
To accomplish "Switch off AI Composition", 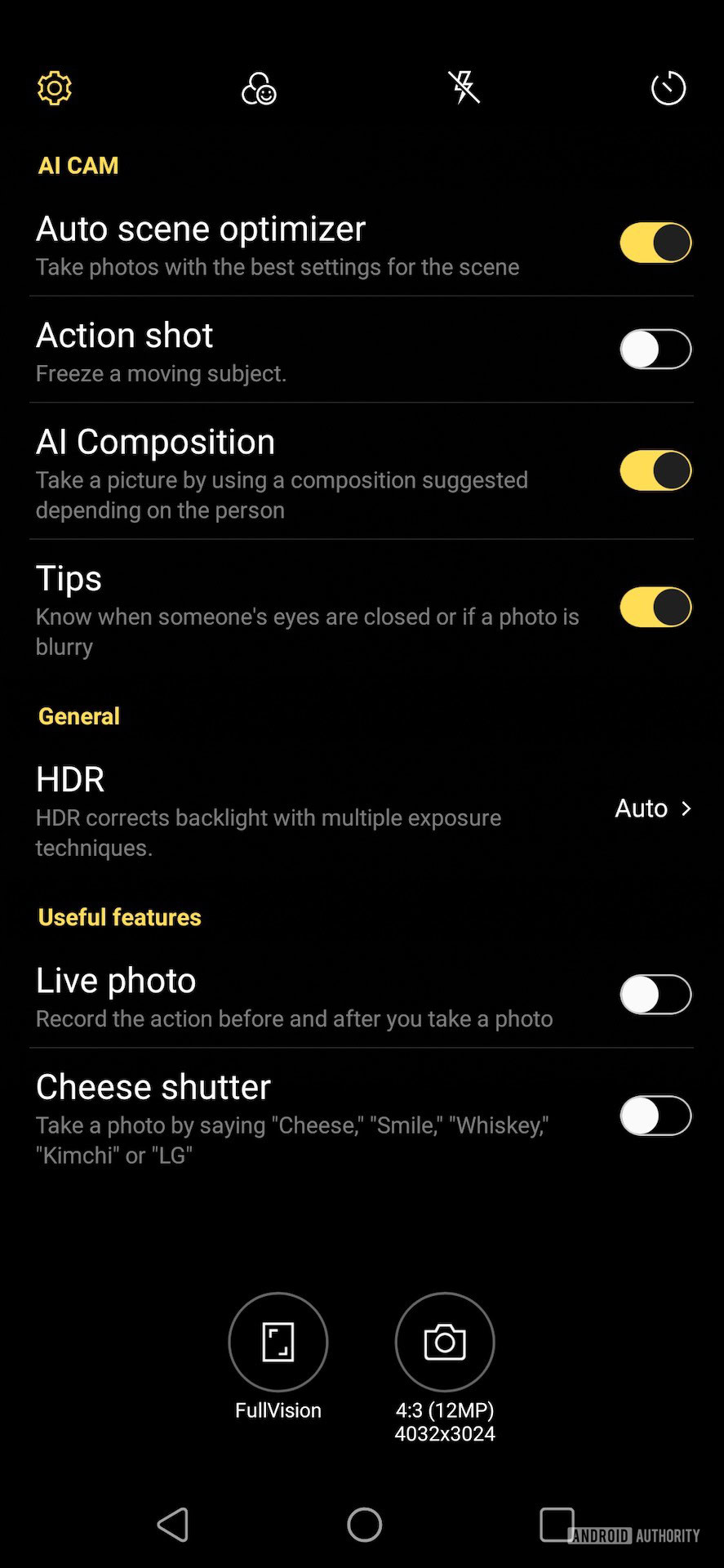I will [x=655, y=470].
